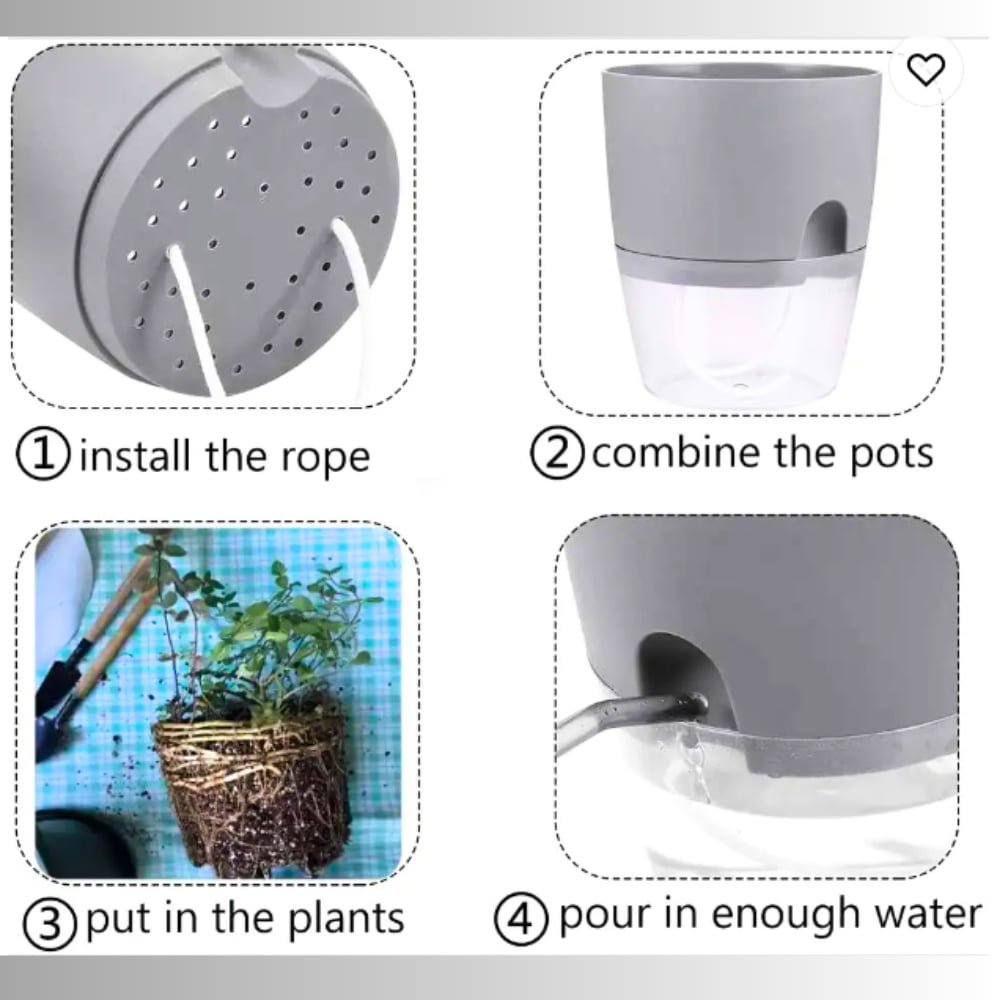Viewport: 1000px width, 1000px height.
Task: Add this product to favorites with the heart
Action: [925, 70]
